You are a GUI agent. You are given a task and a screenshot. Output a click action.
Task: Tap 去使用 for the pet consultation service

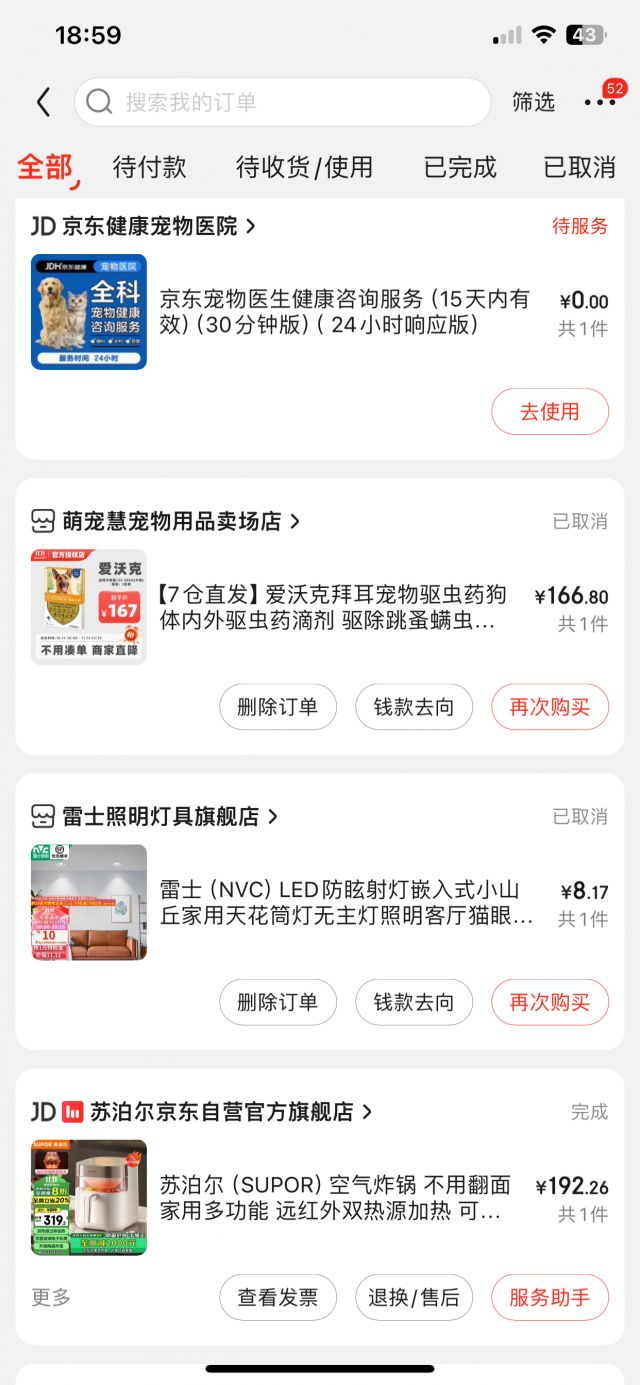pyautogui.click(x=549, y=412)
